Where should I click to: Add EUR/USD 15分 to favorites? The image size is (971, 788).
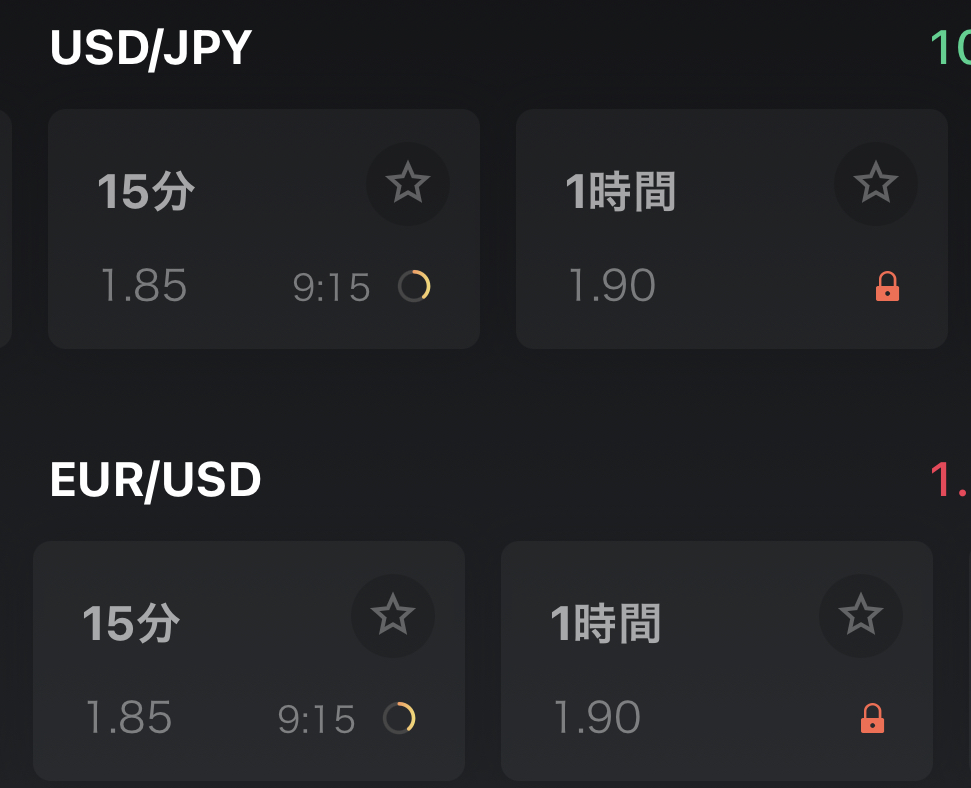pos(393,616)
